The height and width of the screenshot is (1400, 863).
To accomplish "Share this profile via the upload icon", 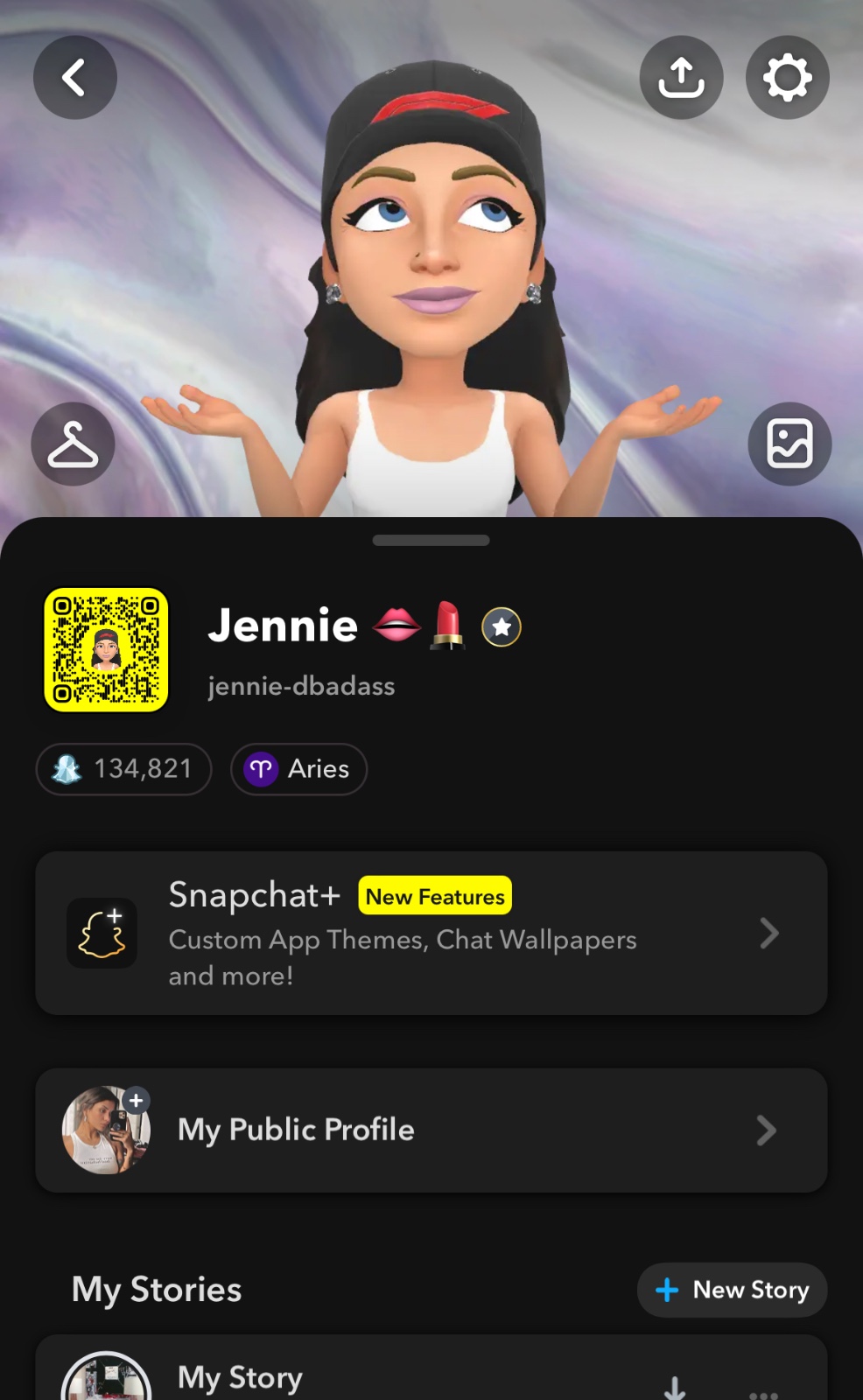I will click(x=681, y=78).
